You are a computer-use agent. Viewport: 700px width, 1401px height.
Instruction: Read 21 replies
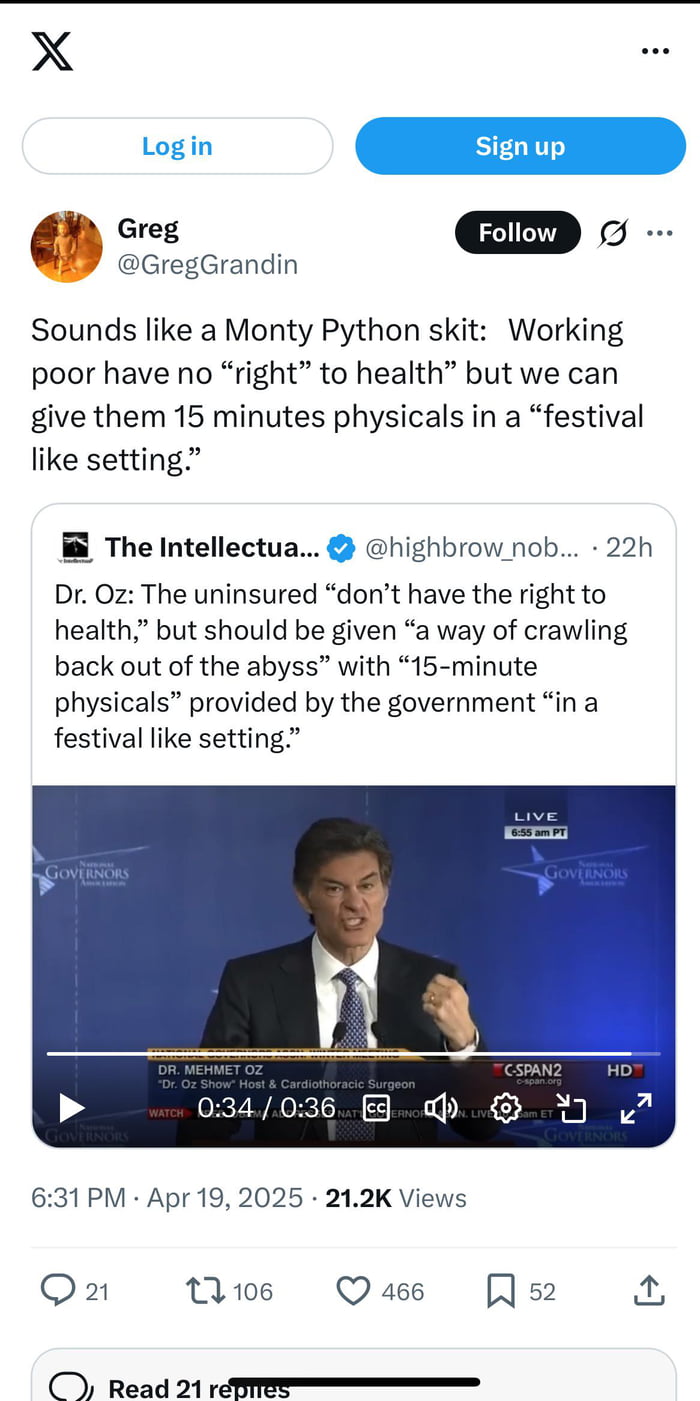[x=200, y=1388]
